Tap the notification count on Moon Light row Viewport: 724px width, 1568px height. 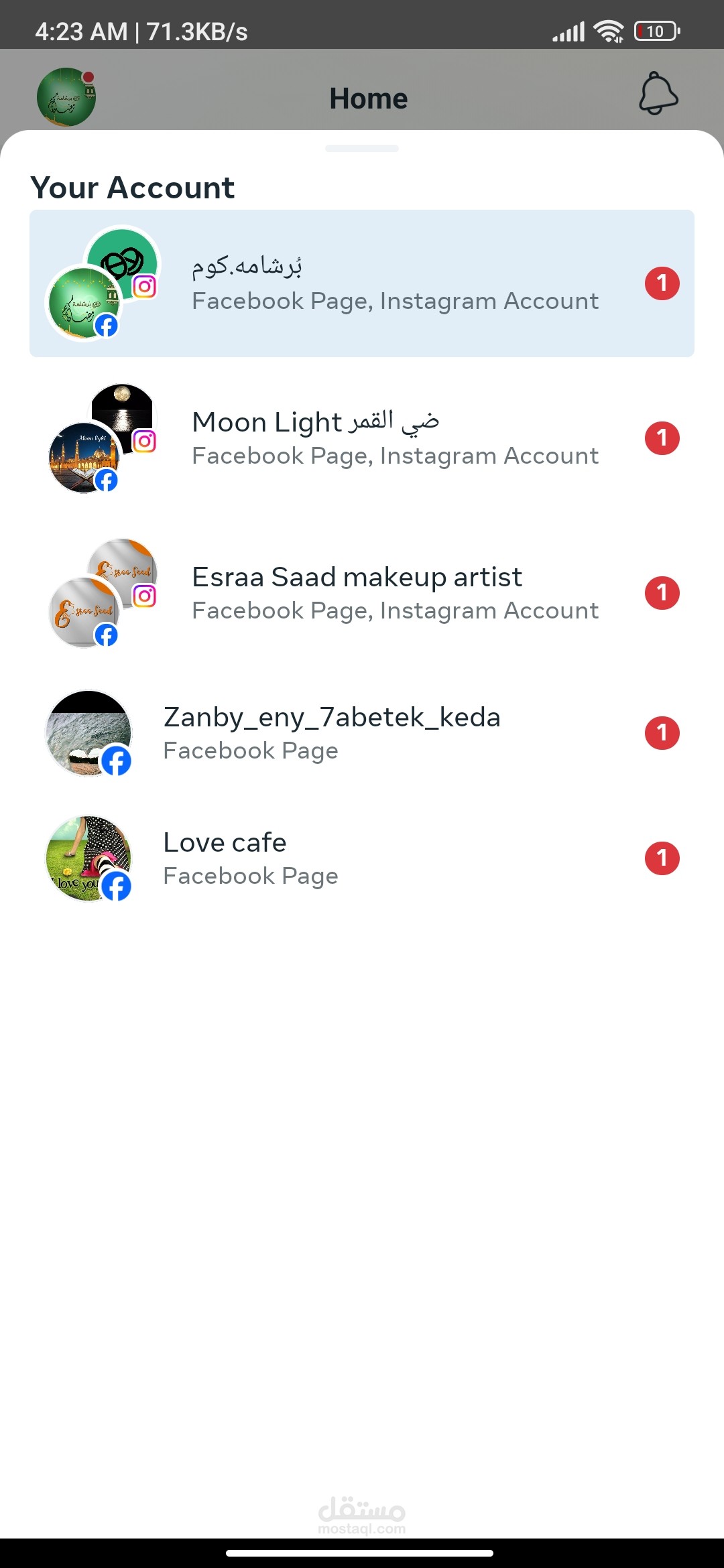[662, 438]
